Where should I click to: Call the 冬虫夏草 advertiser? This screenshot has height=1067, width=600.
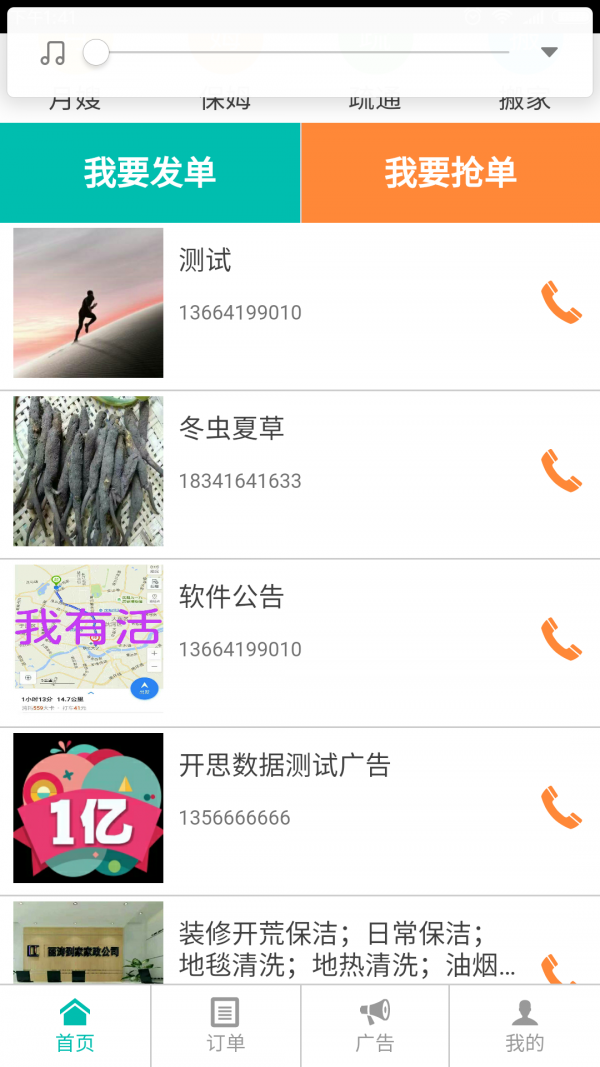point(561,471)
